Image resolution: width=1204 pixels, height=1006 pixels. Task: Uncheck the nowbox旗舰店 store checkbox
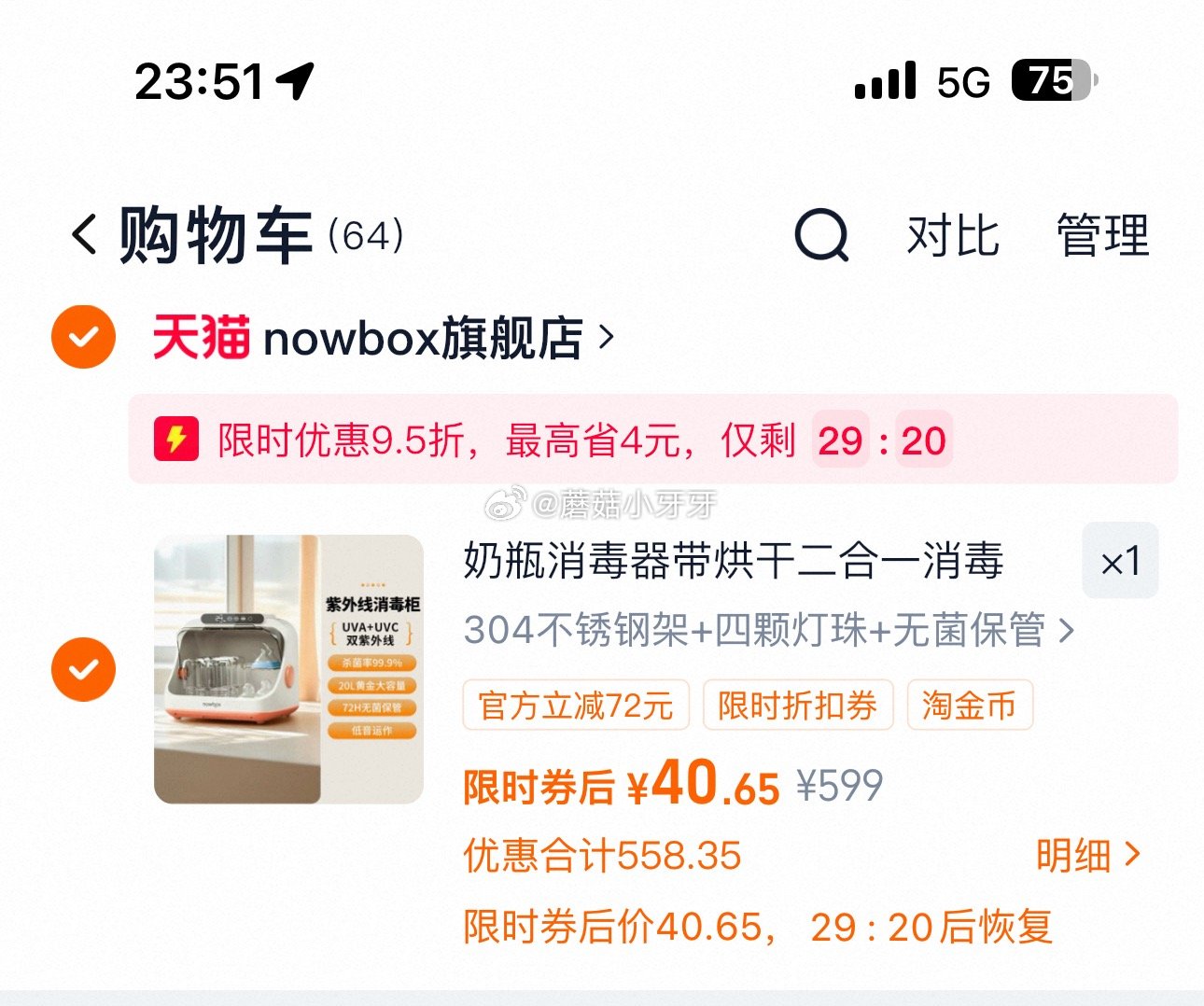83,337
